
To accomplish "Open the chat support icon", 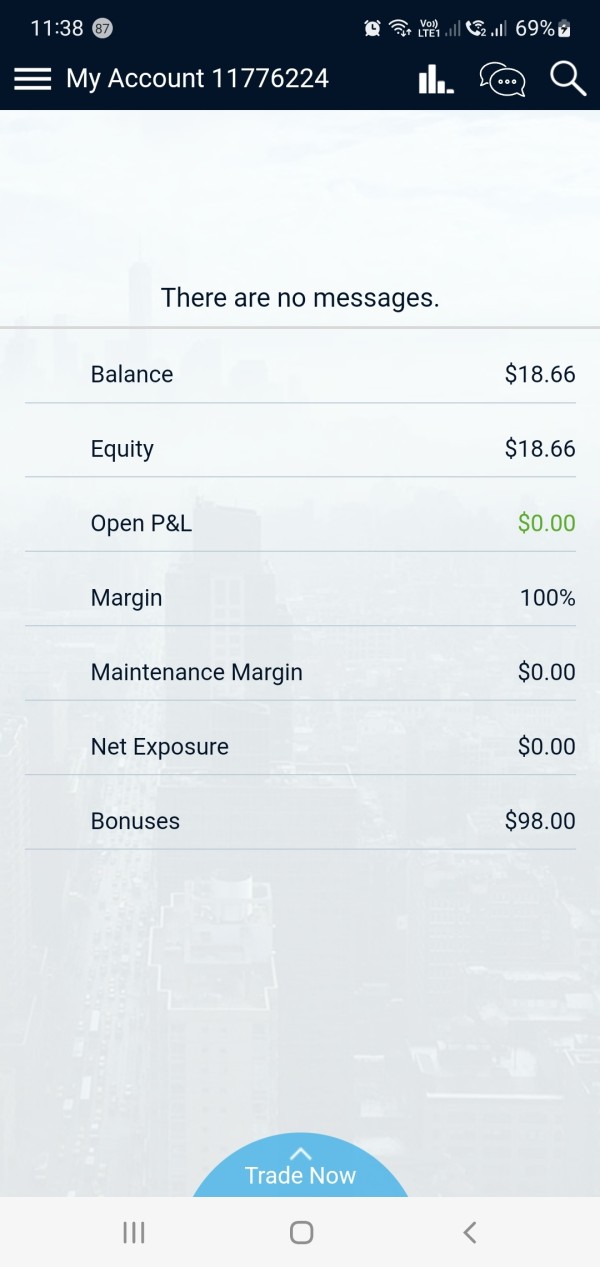I will [x=502, y=79].
